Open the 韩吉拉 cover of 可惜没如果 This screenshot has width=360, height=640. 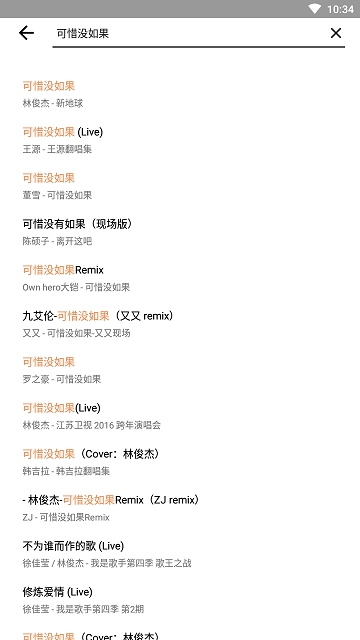pos(180,462)
